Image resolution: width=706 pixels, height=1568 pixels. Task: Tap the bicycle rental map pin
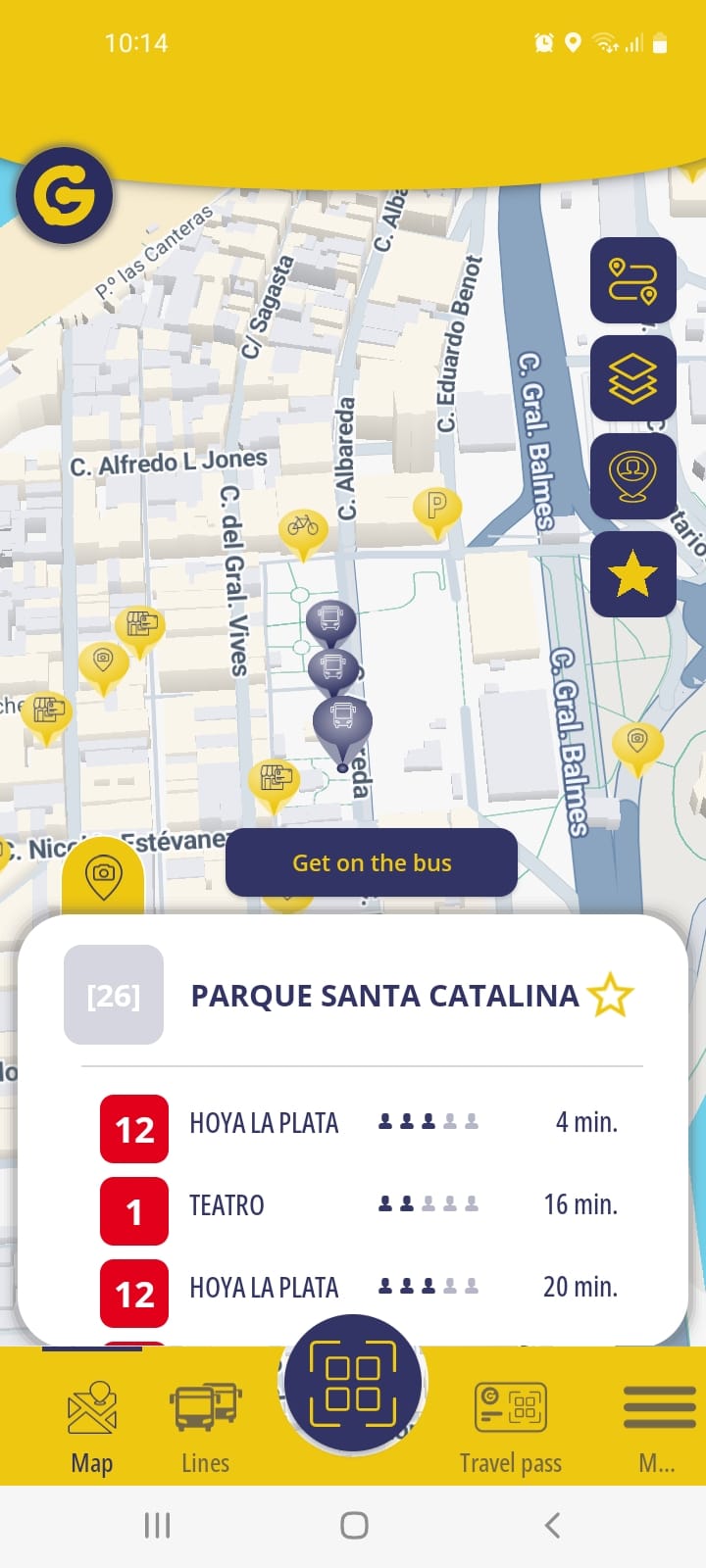[304, 529]
